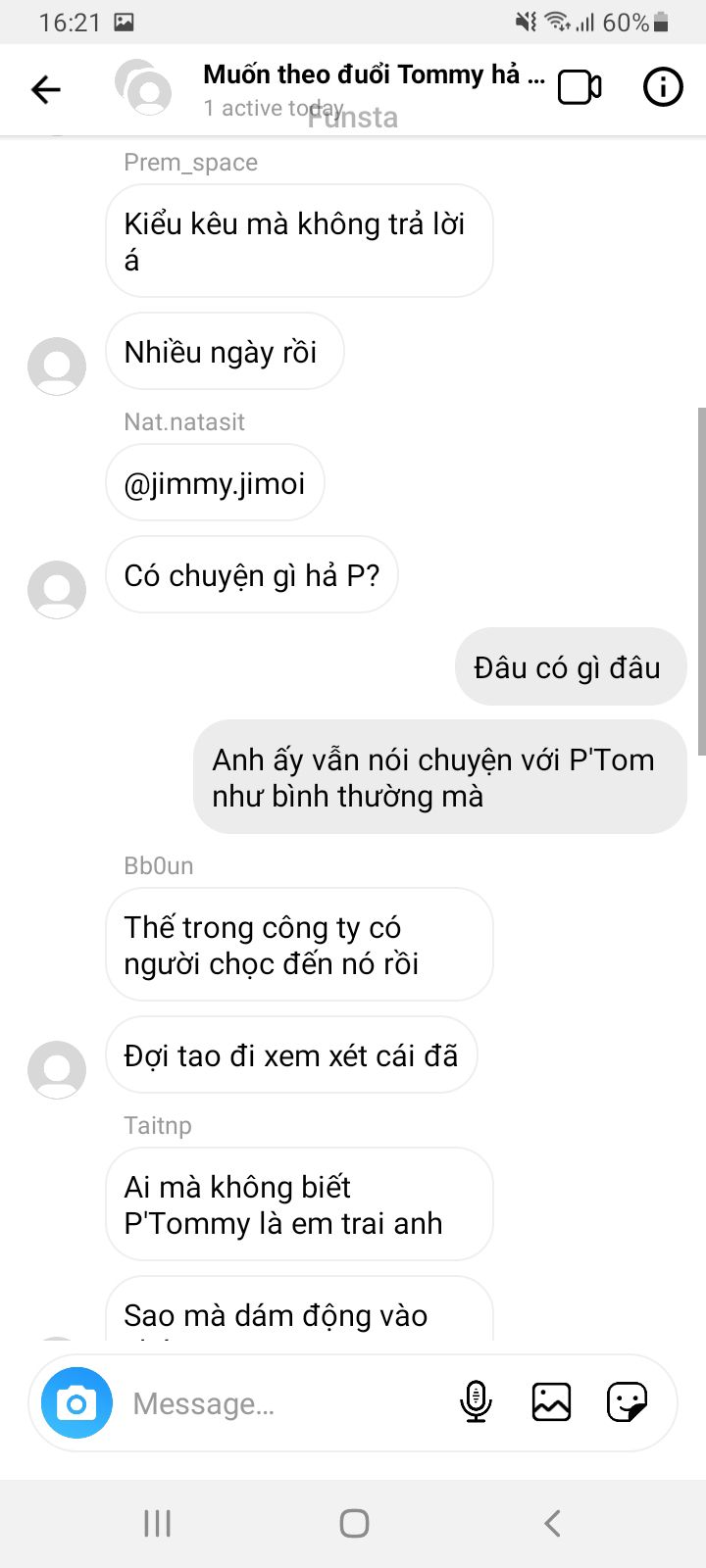Open the recent apps overview
This screenshot has width=706, height=1568.
tap(157, 1523)
